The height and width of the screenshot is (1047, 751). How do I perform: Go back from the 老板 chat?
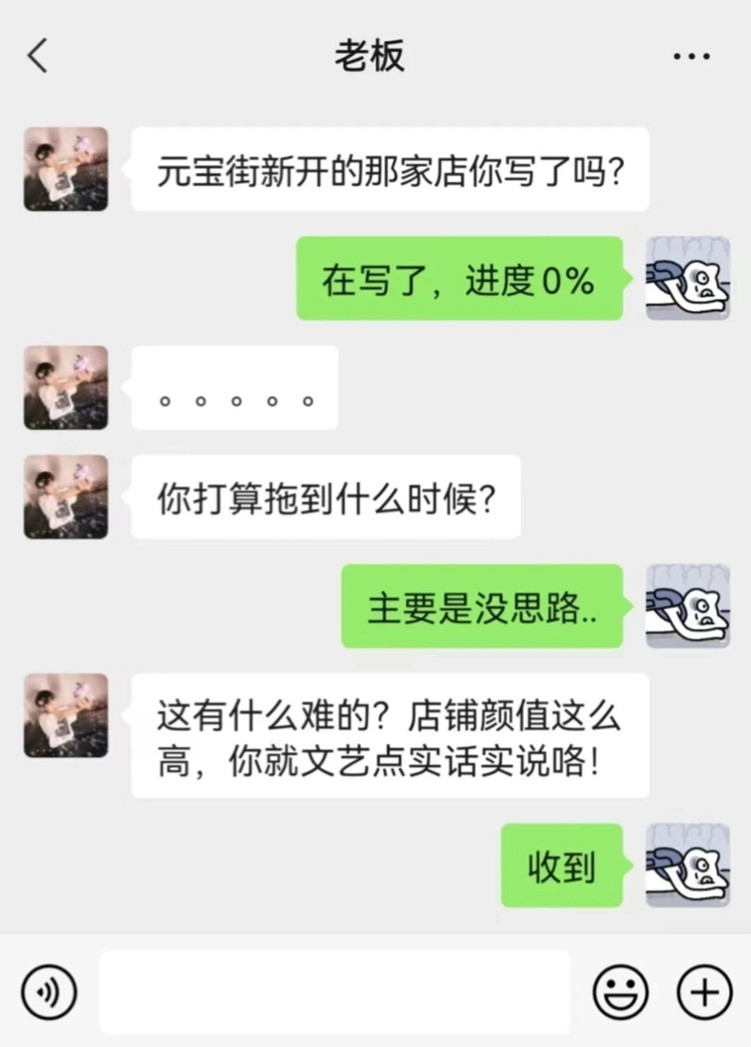[38, 55]
